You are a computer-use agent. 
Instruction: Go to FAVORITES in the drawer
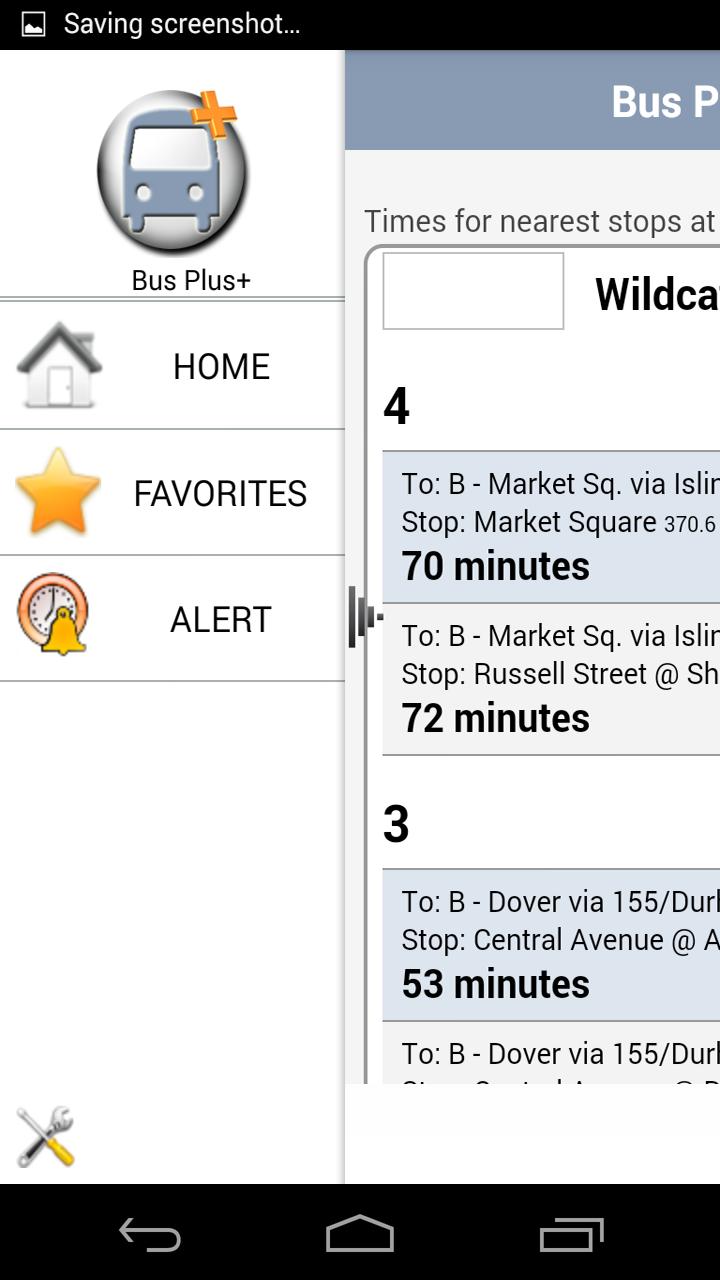click(172, 493)
